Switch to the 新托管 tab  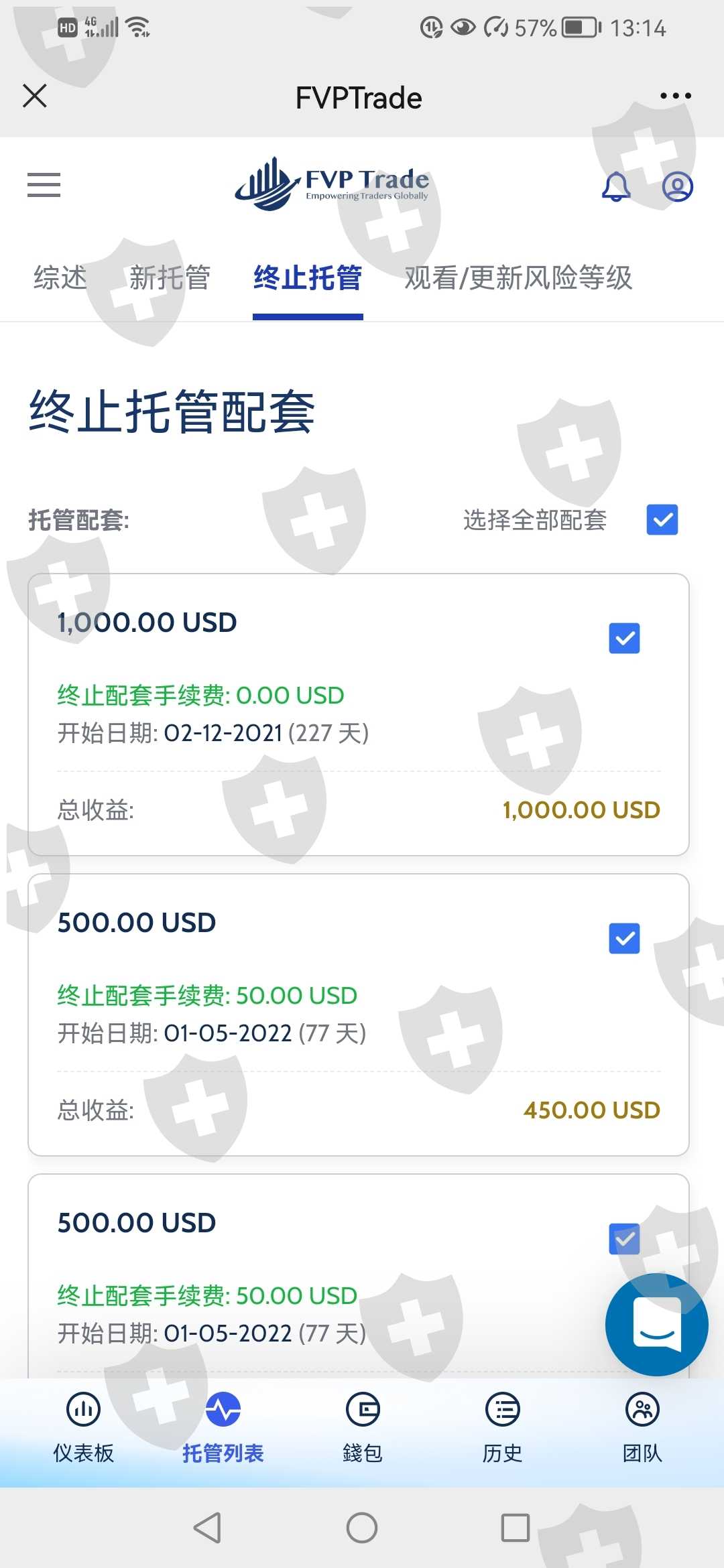(170, 277)
